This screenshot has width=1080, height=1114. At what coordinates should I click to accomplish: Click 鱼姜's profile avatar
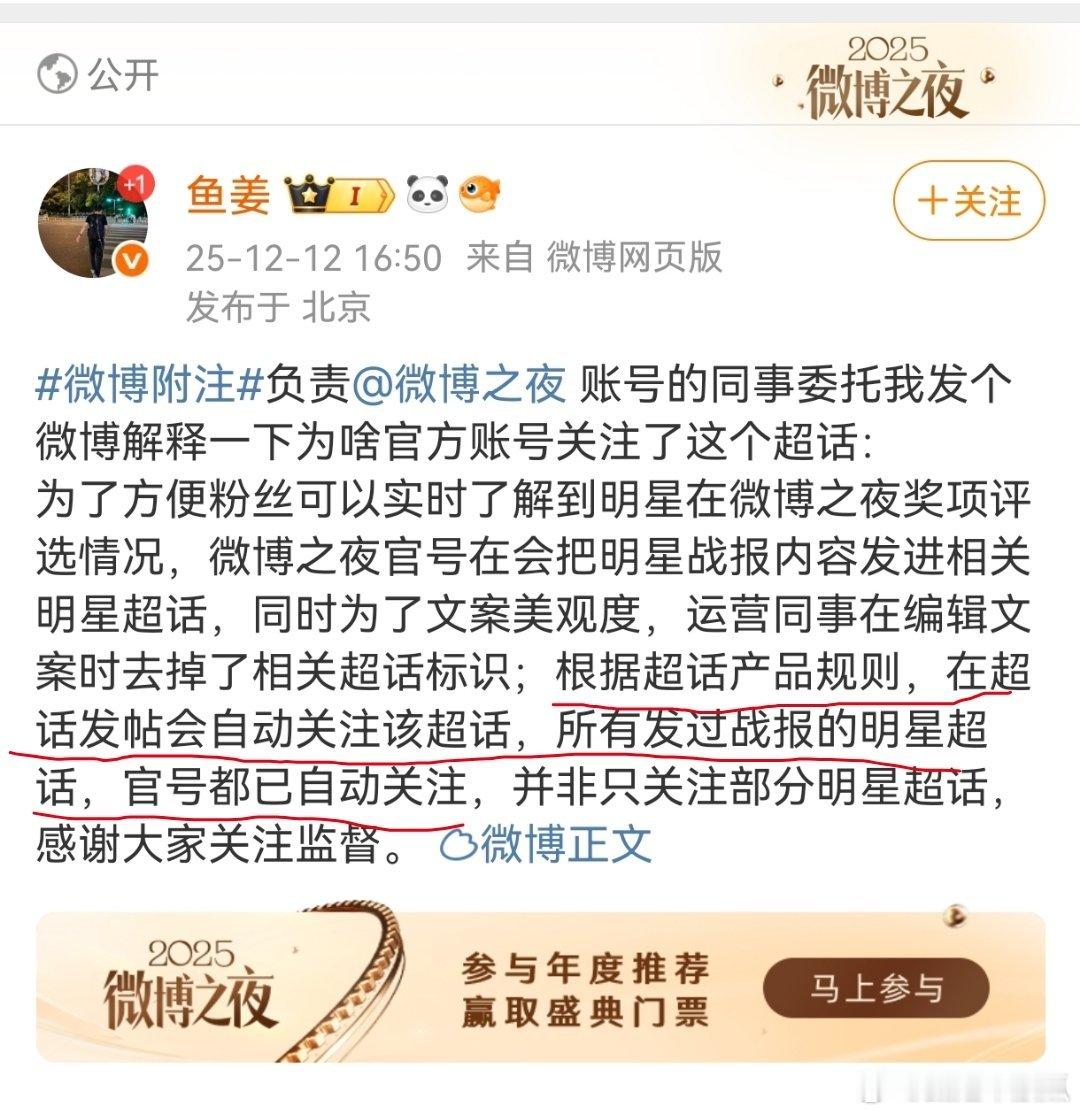(x=95, y=220)
